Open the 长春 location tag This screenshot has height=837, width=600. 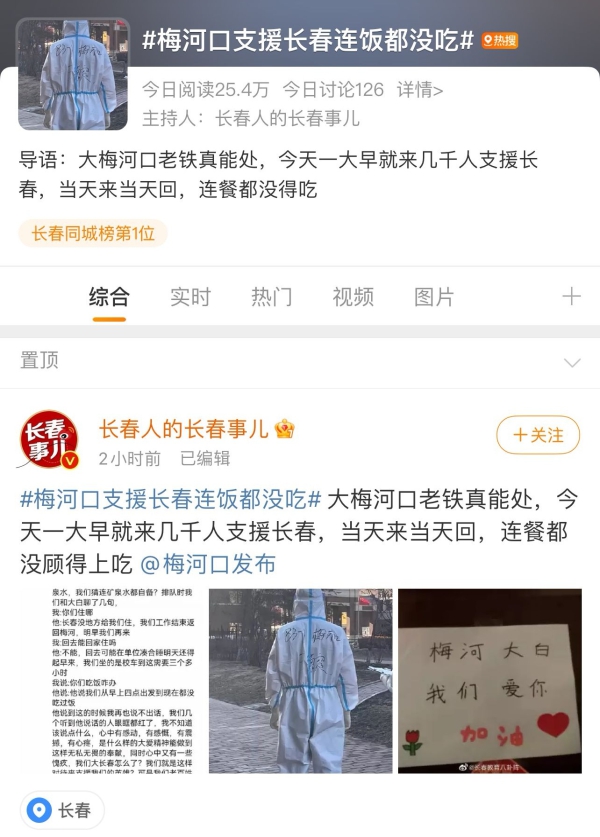(61, 810)
